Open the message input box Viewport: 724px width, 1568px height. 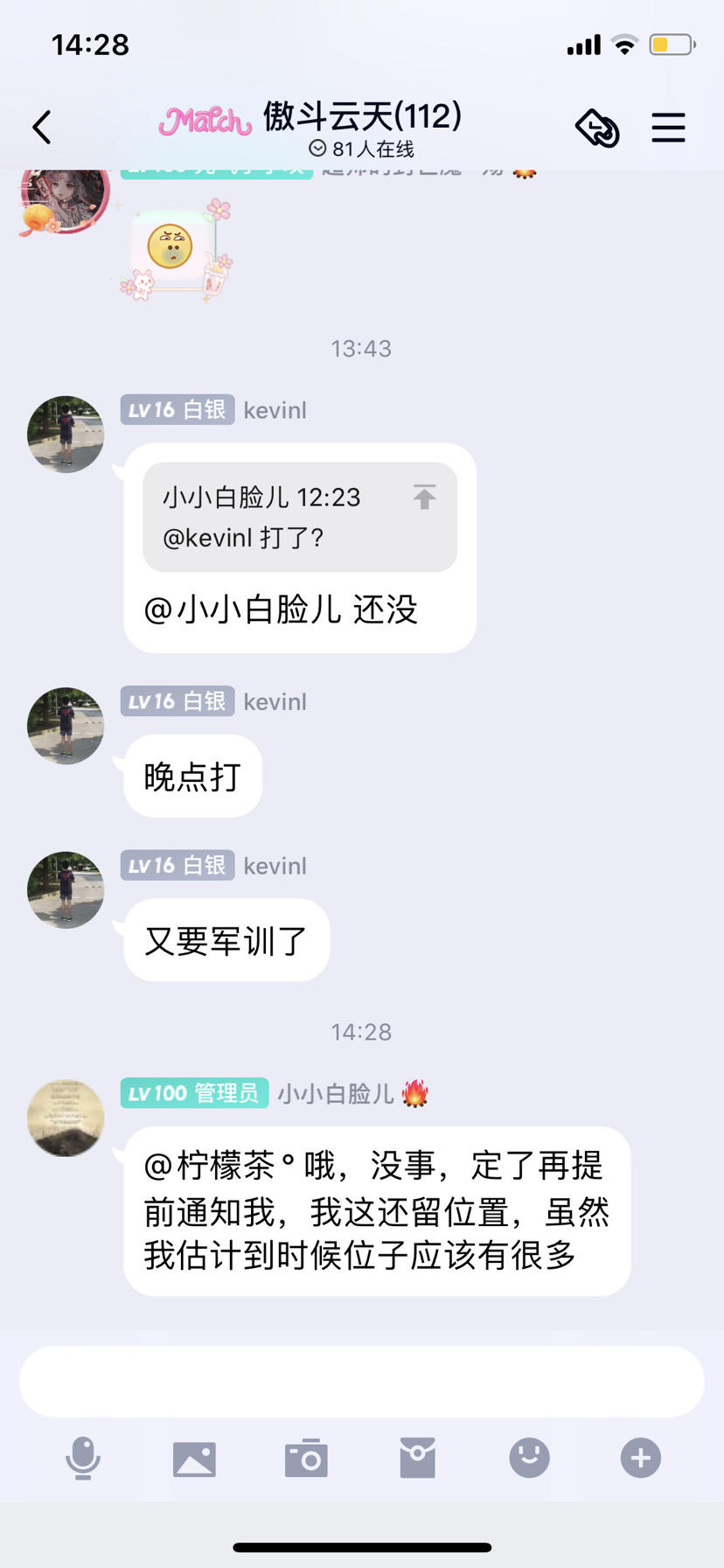361,1381
